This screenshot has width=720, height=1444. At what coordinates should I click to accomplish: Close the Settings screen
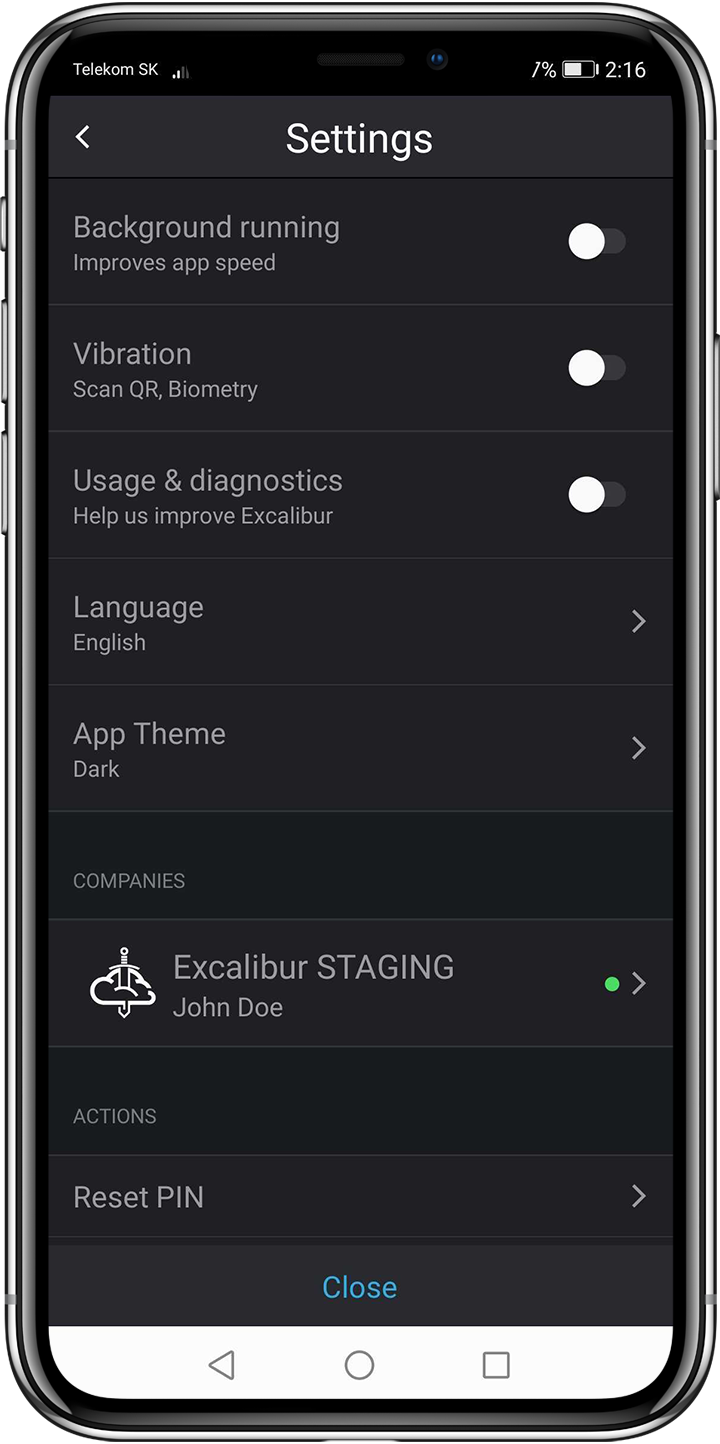tap(359, 1287)
